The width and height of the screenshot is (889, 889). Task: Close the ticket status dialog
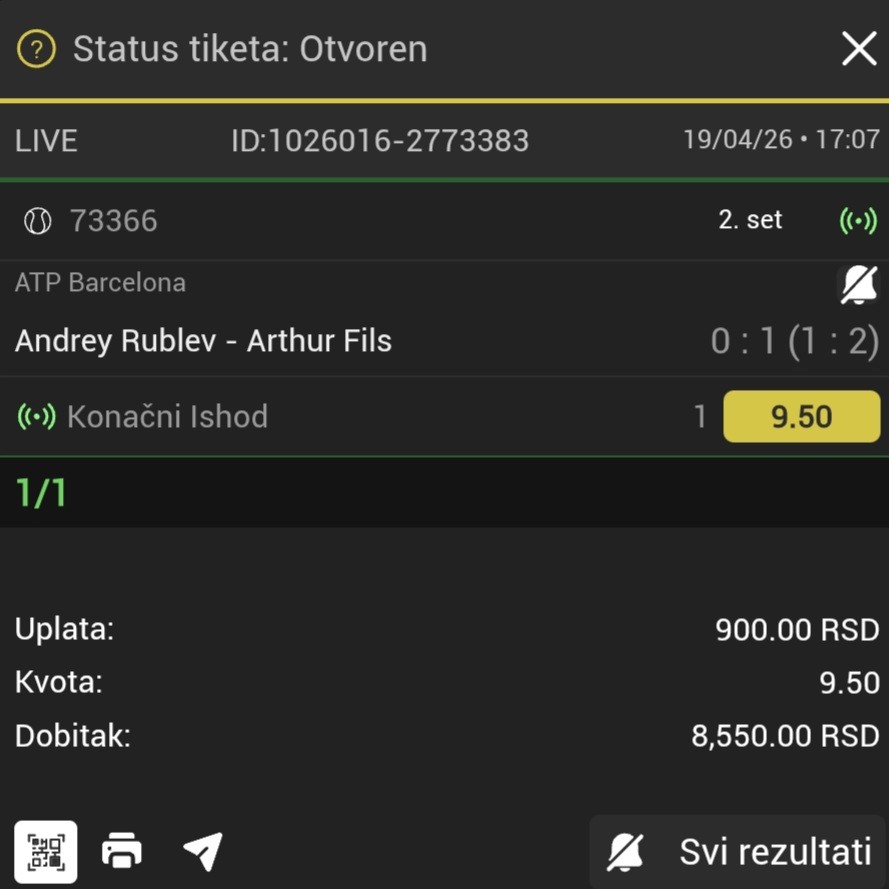click(858, 48)
